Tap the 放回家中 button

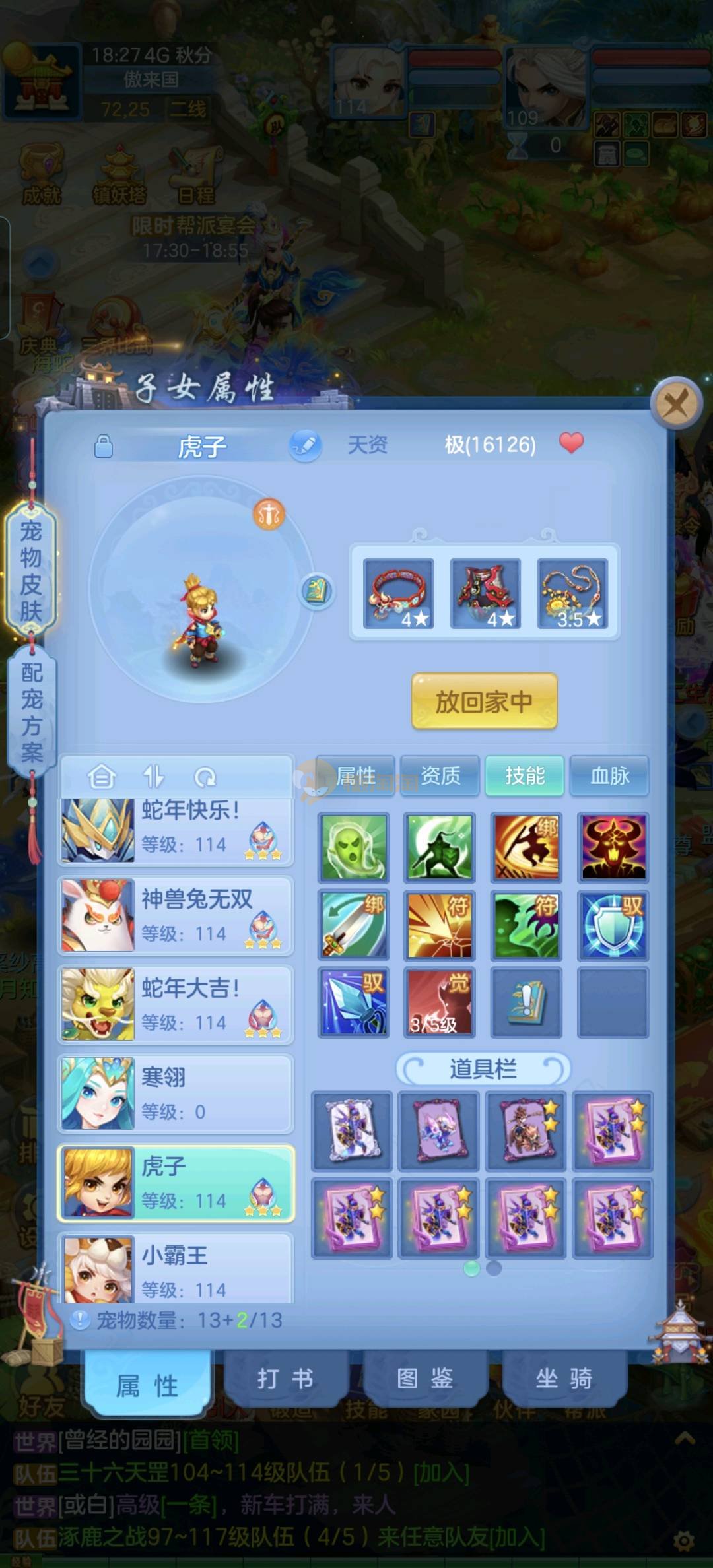(484, 702)
